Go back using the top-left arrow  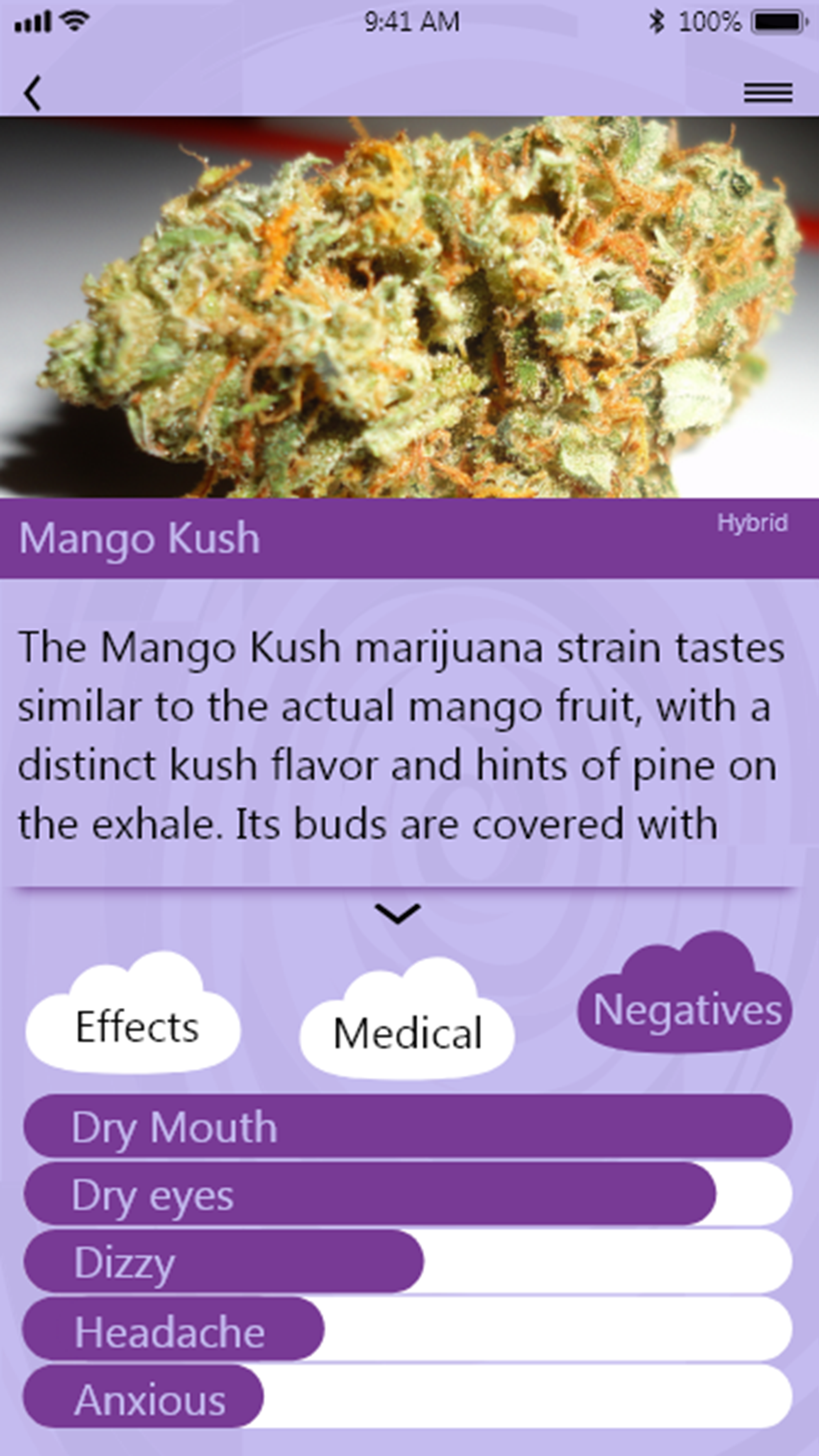point(33,93)
